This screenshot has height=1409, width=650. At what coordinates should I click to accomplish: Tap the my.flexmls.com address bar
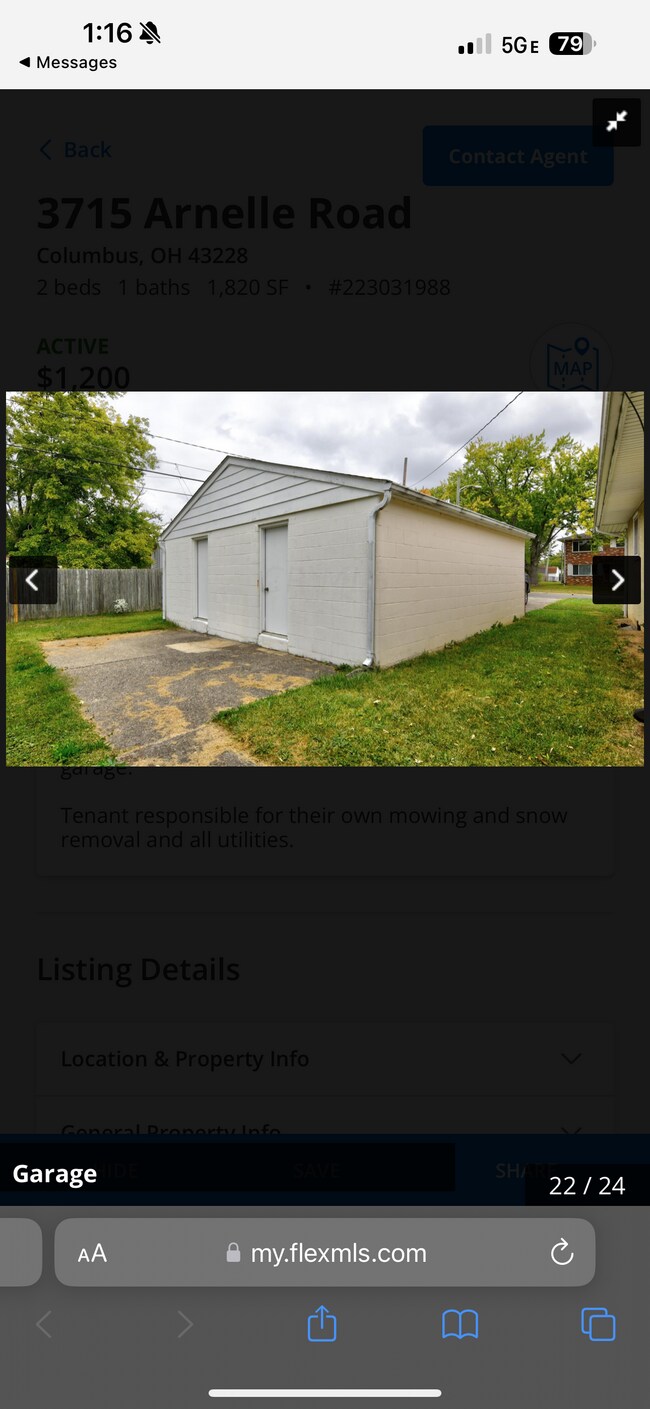point(338,1253)
